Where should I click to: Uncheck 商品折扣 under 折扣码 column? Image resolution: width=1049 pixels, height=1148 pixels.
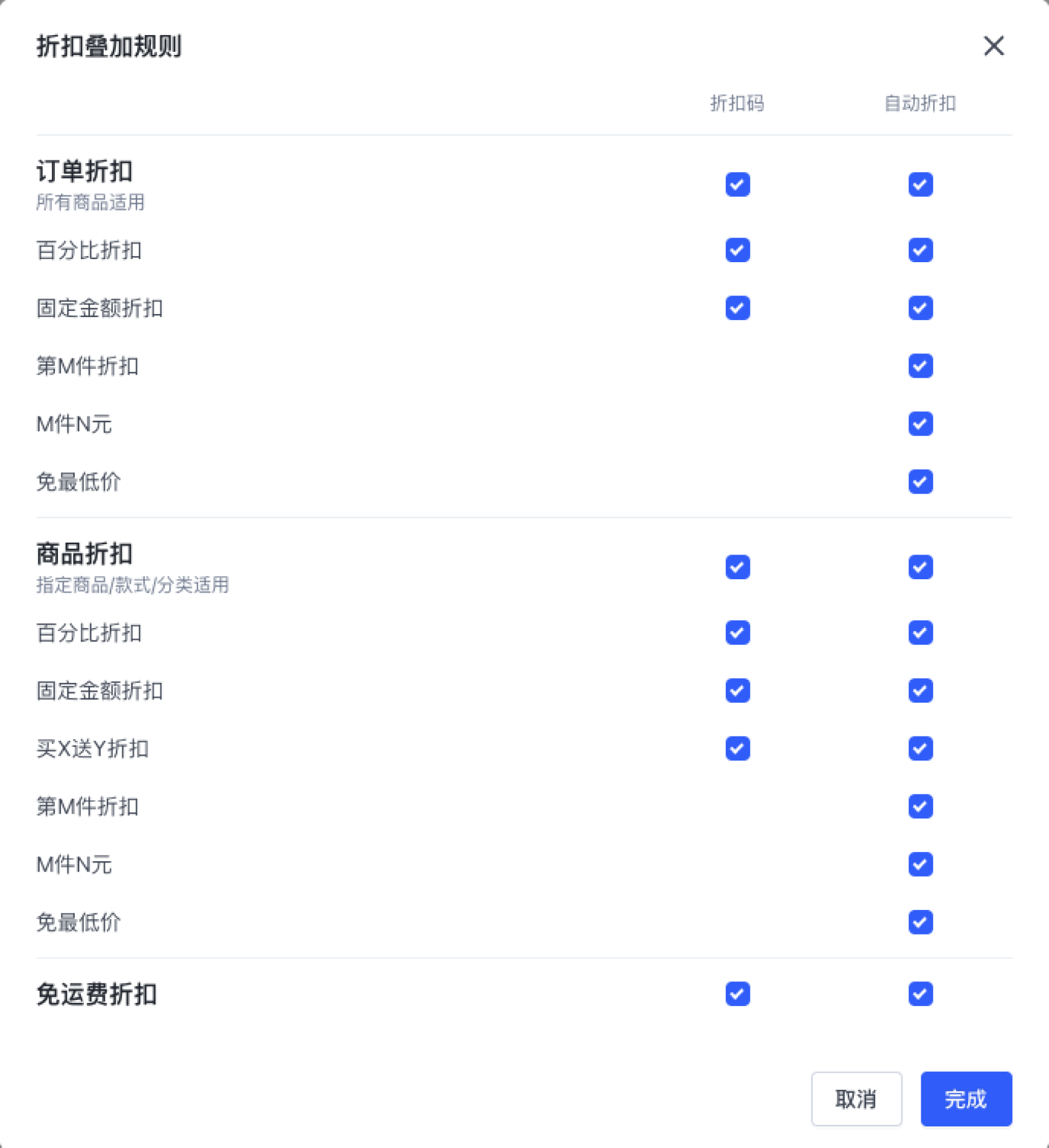click(737, 567)
